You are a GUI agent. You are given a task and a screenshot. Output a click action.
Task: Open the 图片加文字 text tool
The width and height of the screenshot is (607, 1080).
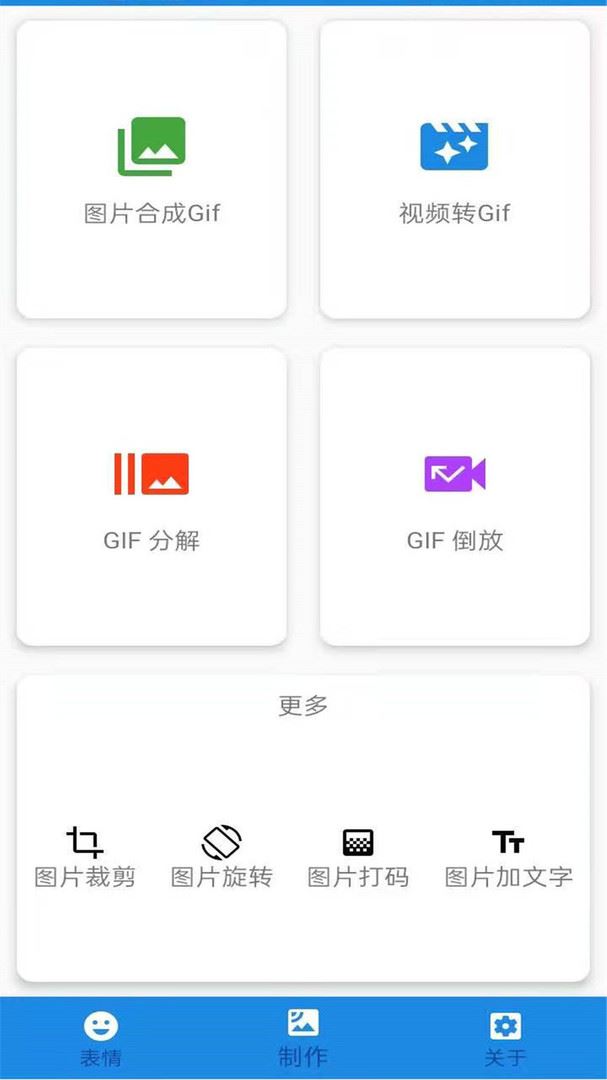[508, 858]
